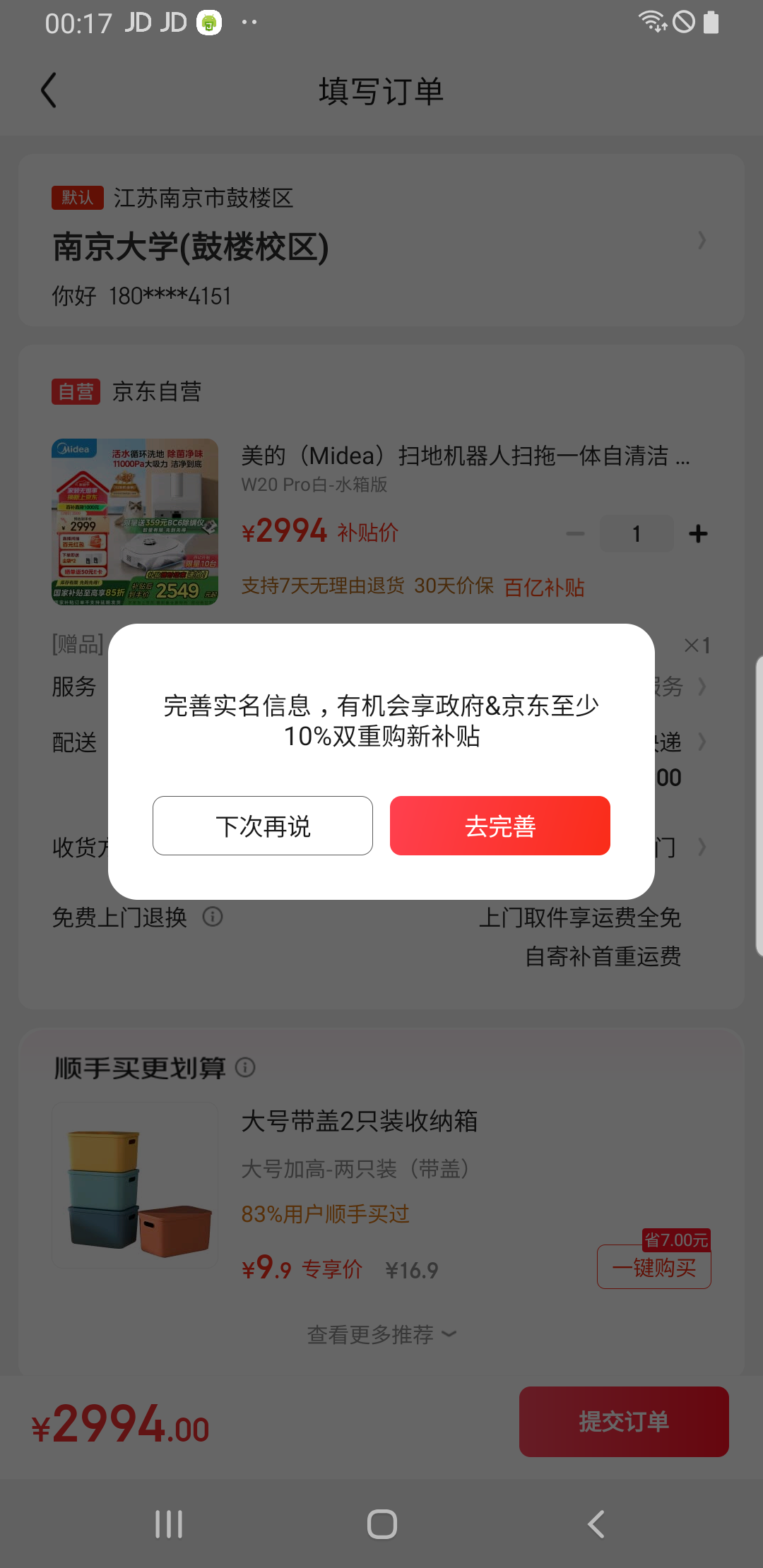Choose 下次再说 to dismiss the dialog

(x=261, y=826)
